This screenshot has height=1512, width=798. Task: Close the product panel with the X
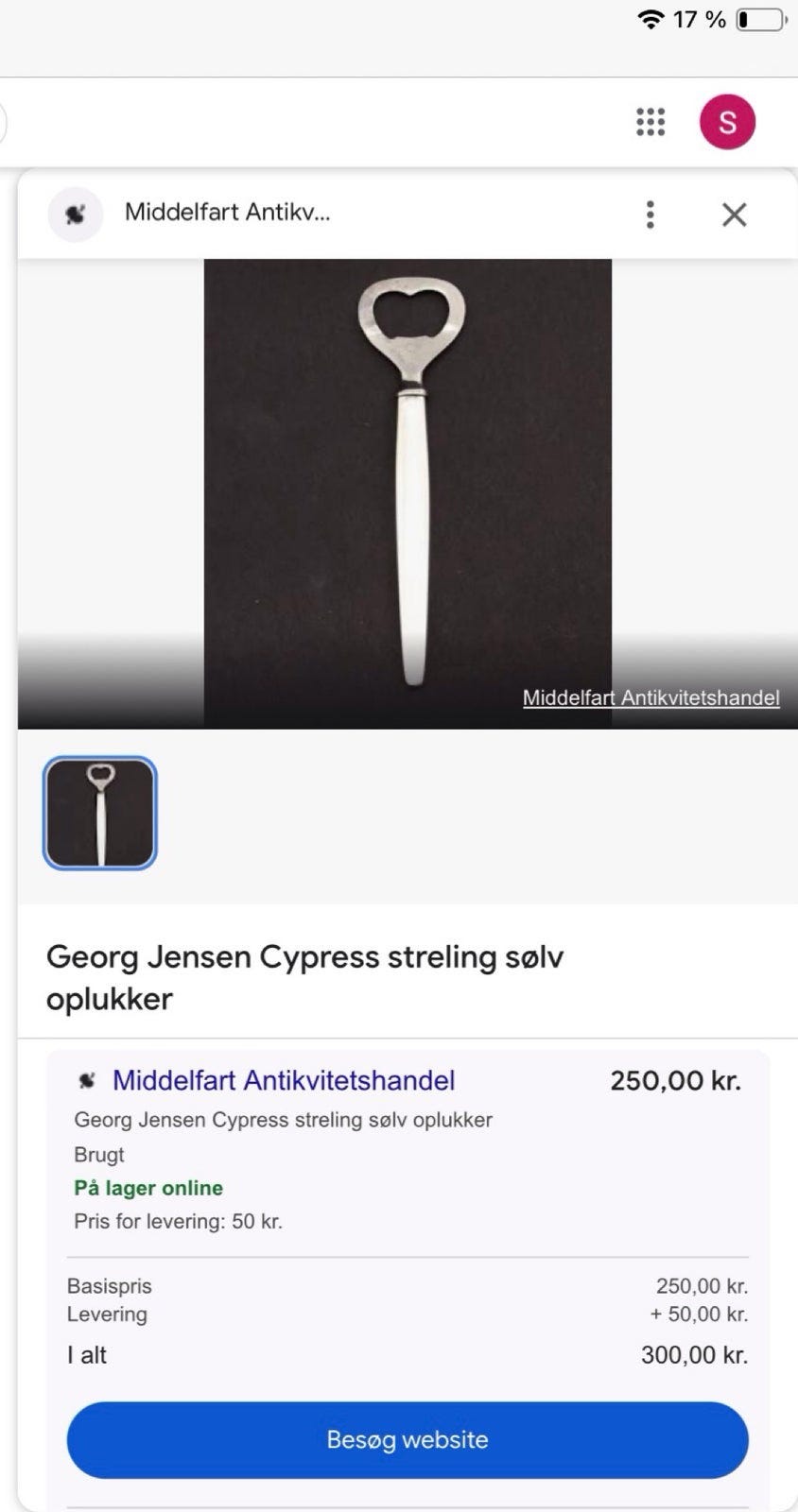tap(734, 215)
